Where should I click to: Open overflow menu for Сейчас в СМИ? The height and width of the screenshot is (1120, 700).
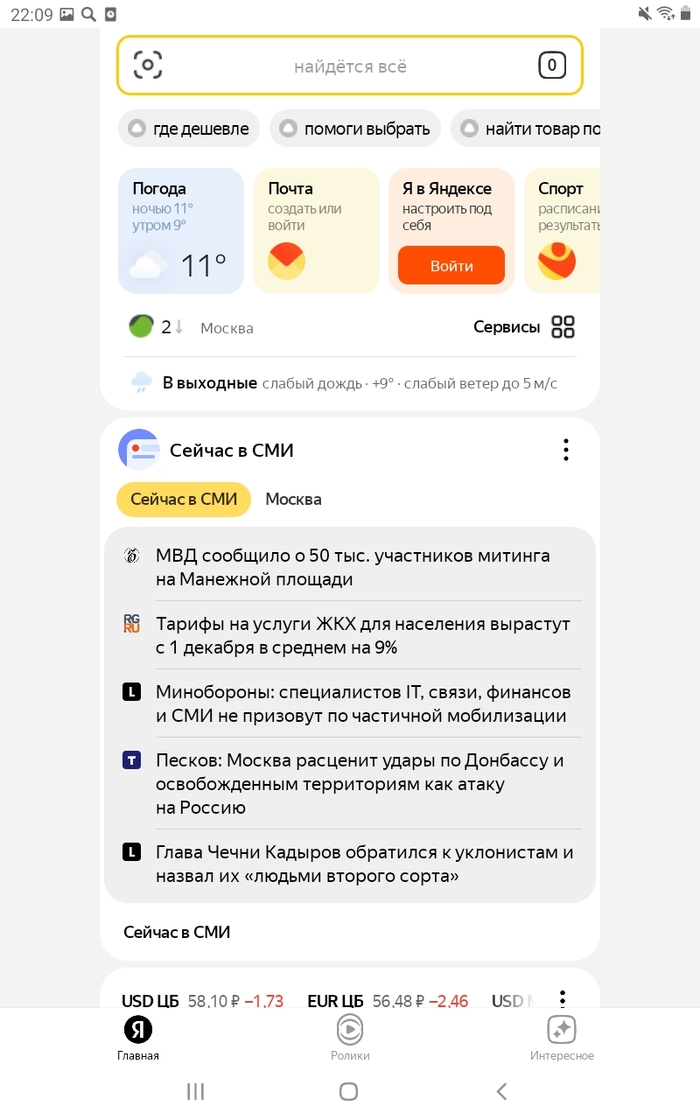pos(566,450)
